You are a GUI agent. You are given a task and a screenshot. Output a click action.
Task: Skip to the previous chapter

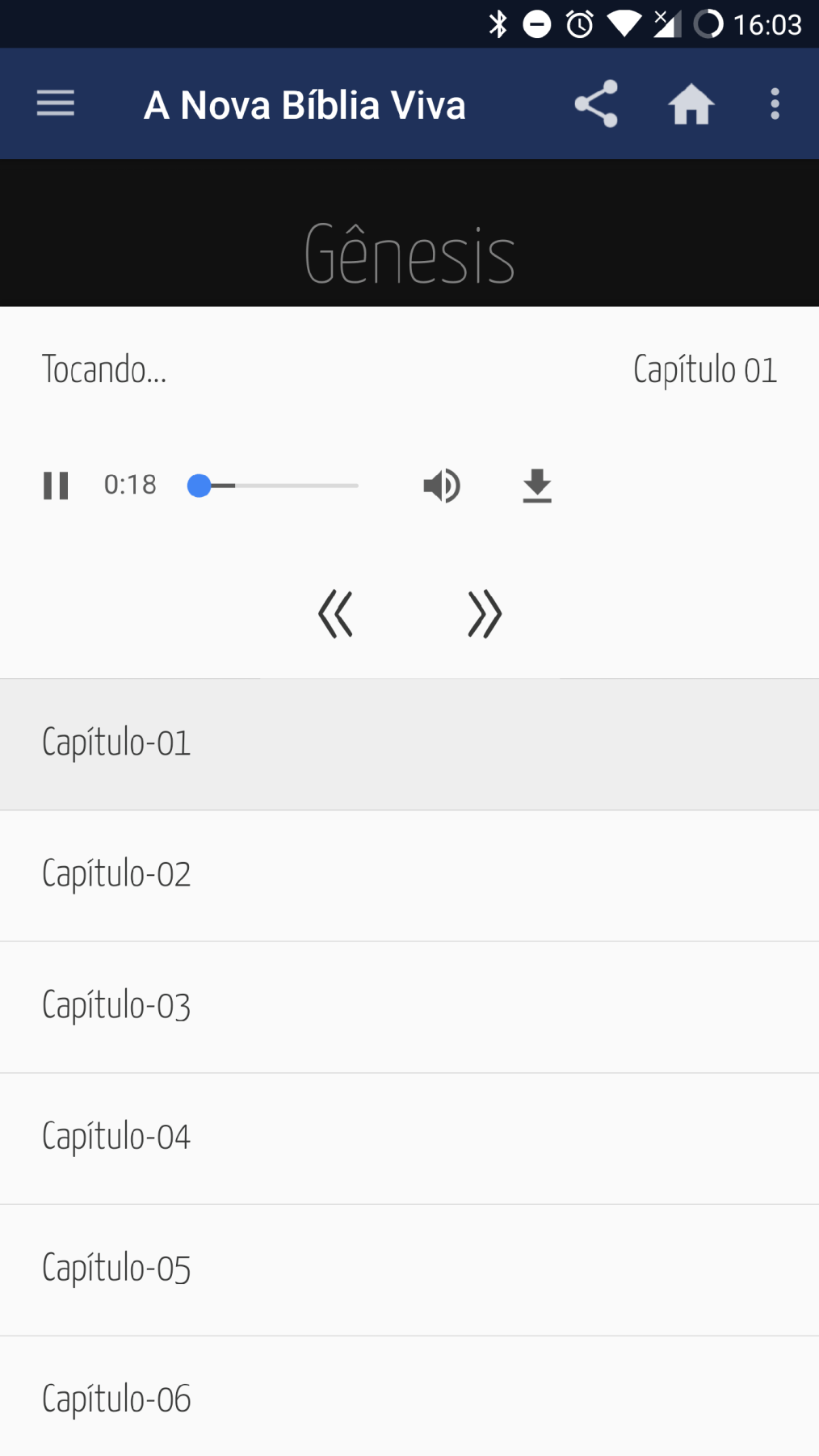[x=335, y=614]
